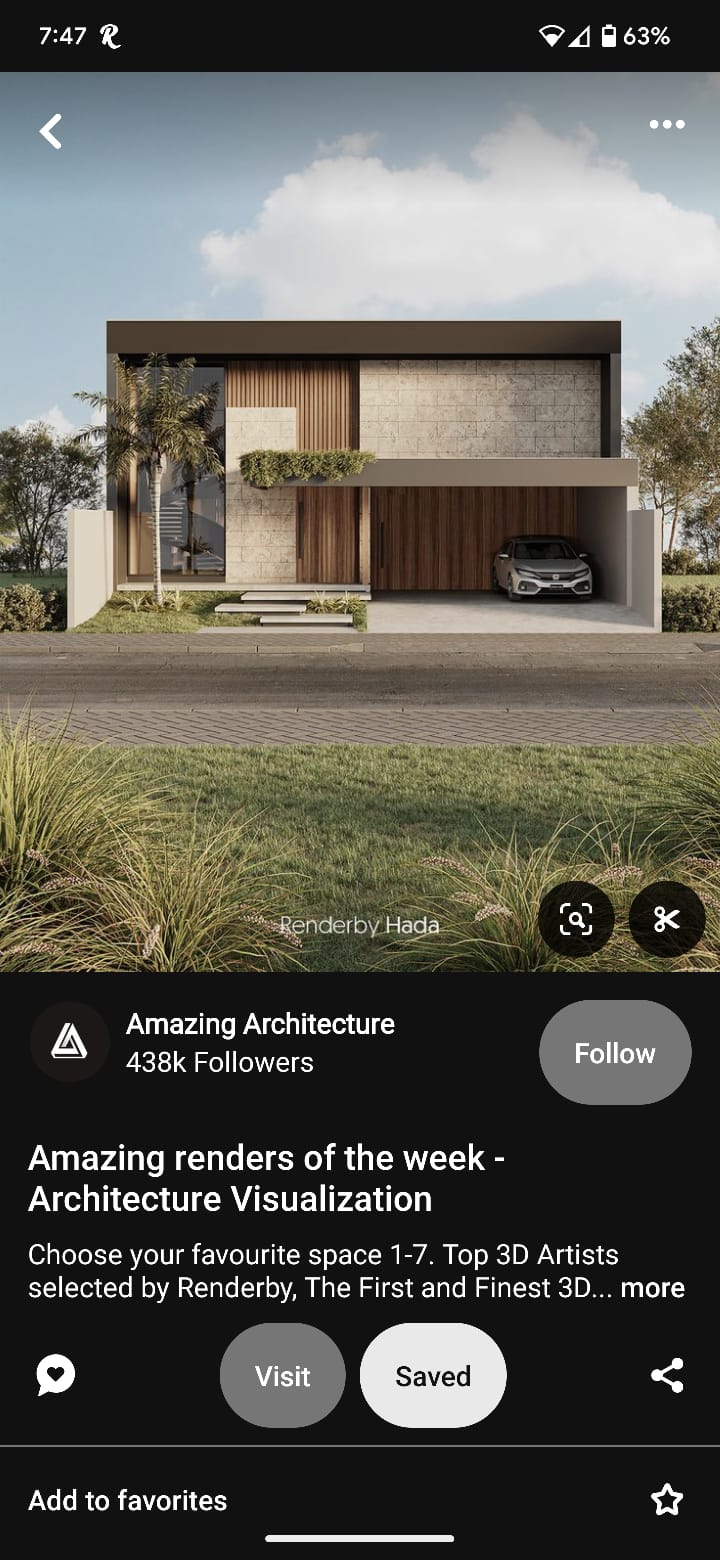Open the comment reaction icon
Viewport: 720px width, 1560px height.
click(x=56, y=1375)
